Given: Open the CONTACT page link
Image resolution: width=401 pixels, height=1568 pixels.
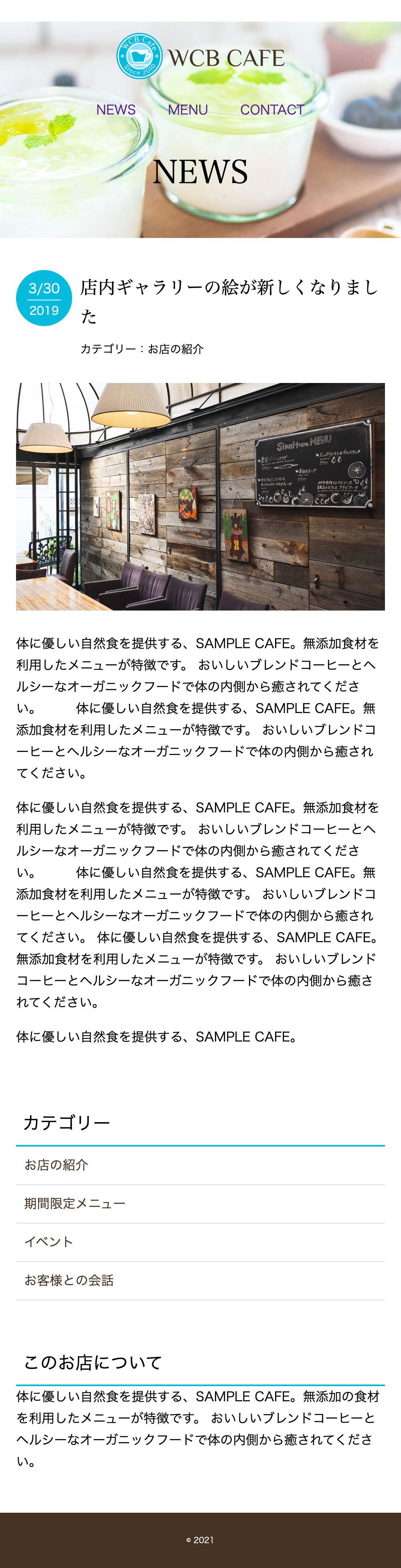Looking at the screenshot, I should (x=272, y=109).
